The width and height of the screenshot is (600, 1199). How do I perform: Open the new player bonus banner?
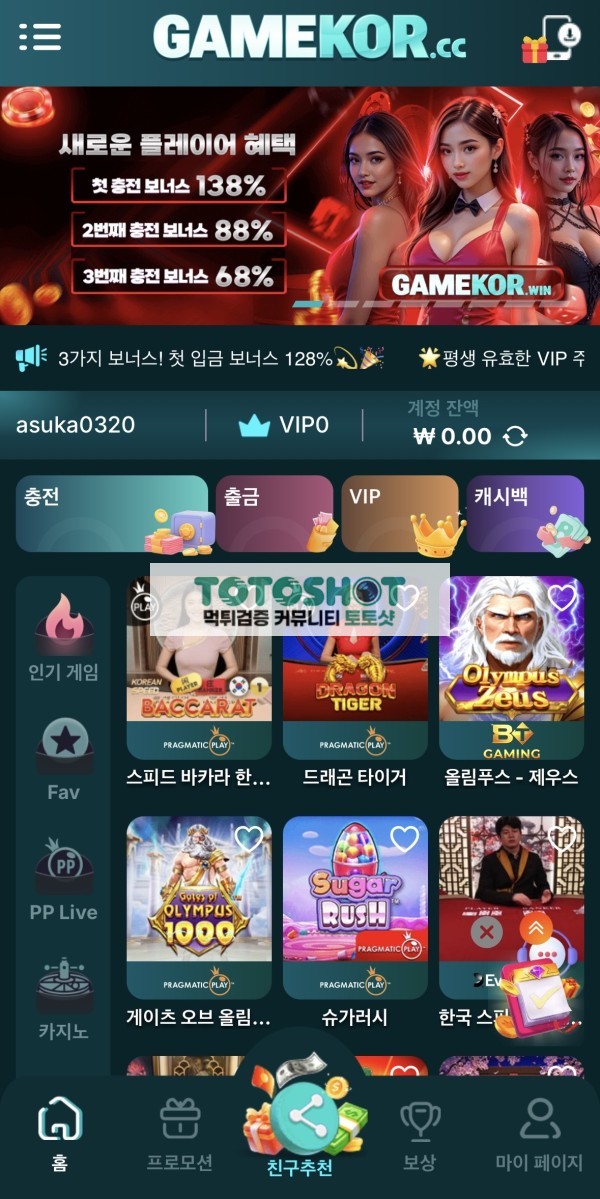pyautogui.click(x=300, y=205)
